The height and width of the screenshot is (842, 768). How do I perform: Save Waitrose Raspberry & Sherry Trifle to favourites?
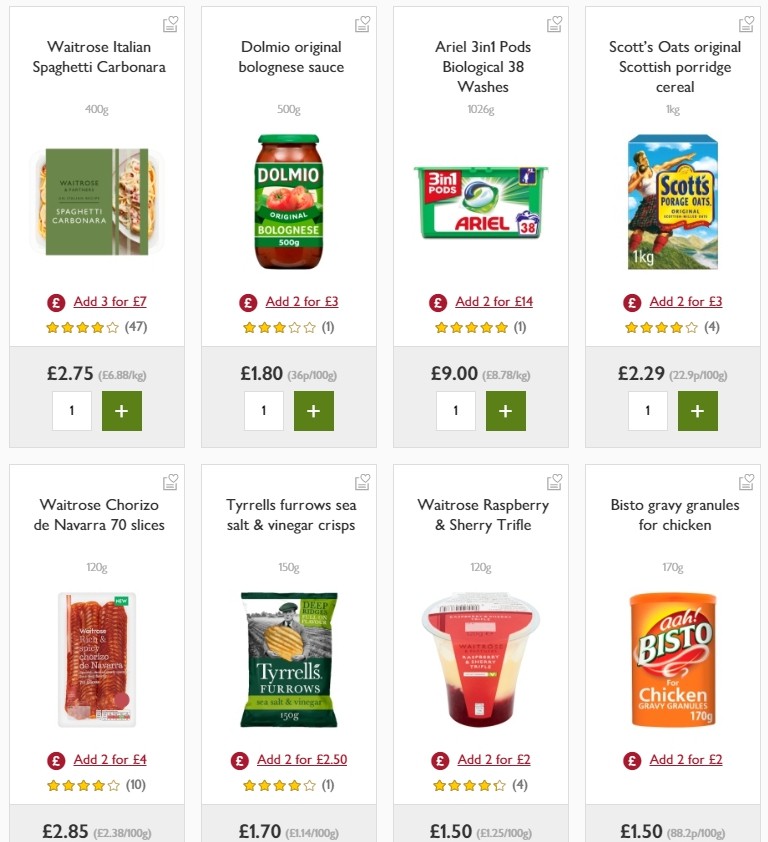[554, 480]
